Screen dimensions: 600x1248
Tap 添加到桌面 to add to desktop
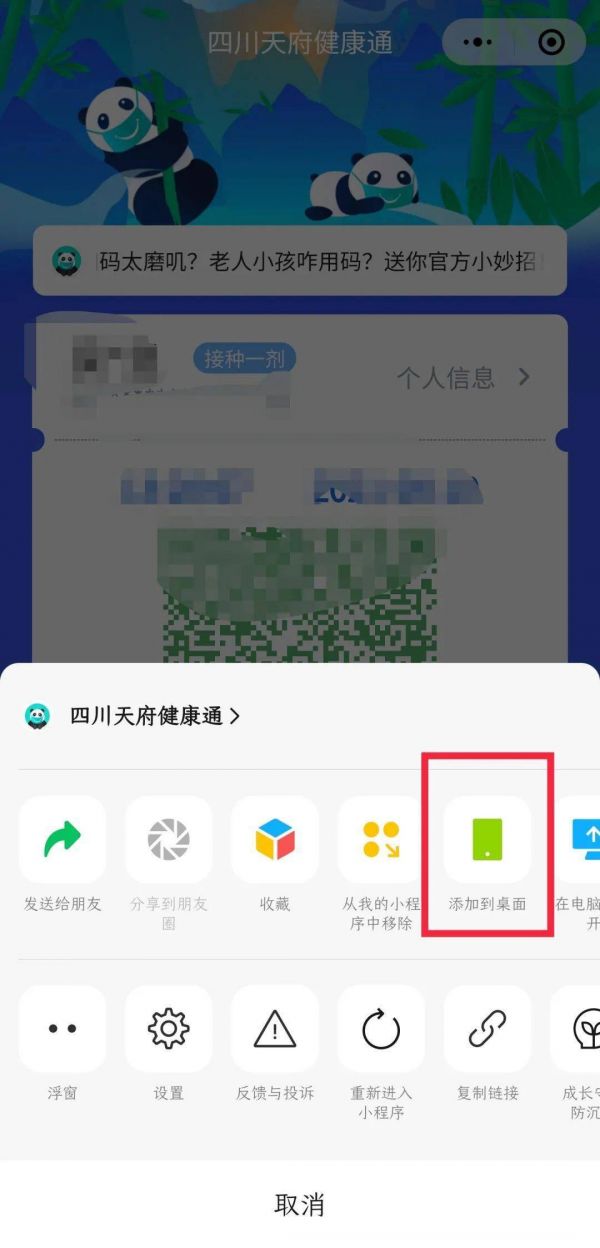[x=487, y=840]
